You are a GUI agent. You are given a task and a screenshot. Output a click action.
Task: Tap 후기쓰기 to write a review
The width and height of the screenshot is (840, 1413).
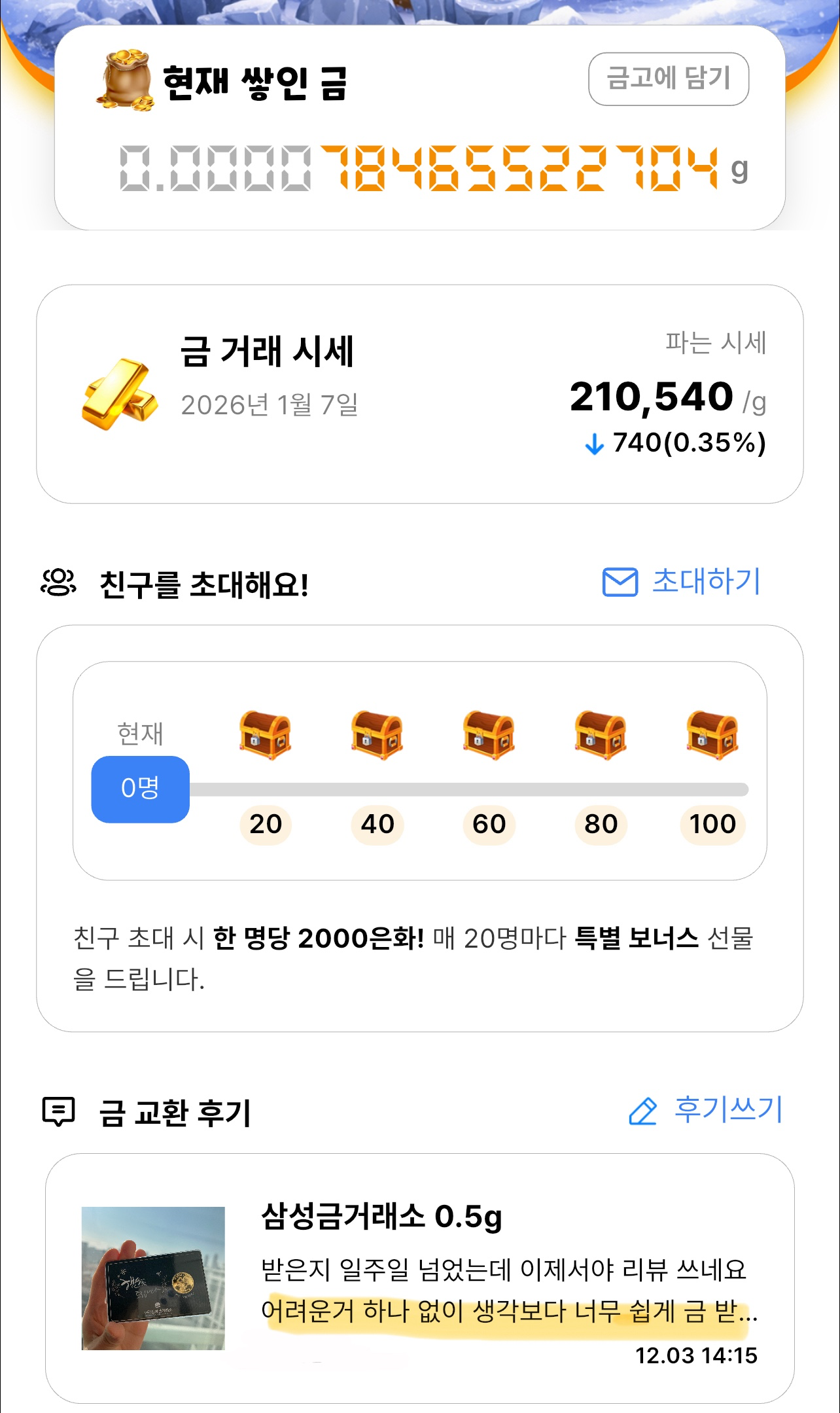[706, 1110]
